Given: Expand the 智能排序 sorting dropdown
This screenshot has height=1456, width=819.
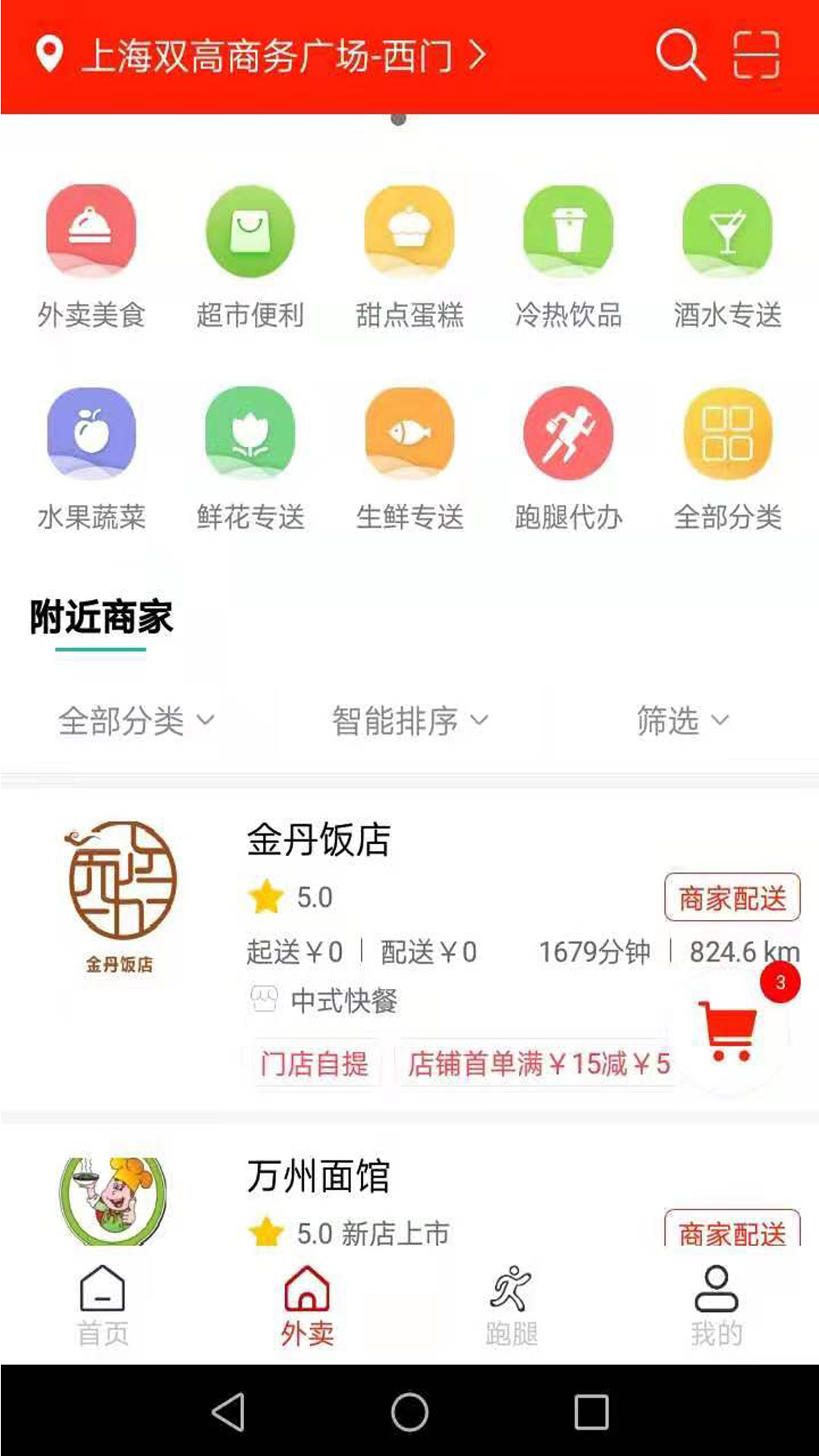Looking at the screenshot, I should pos(409,720).
